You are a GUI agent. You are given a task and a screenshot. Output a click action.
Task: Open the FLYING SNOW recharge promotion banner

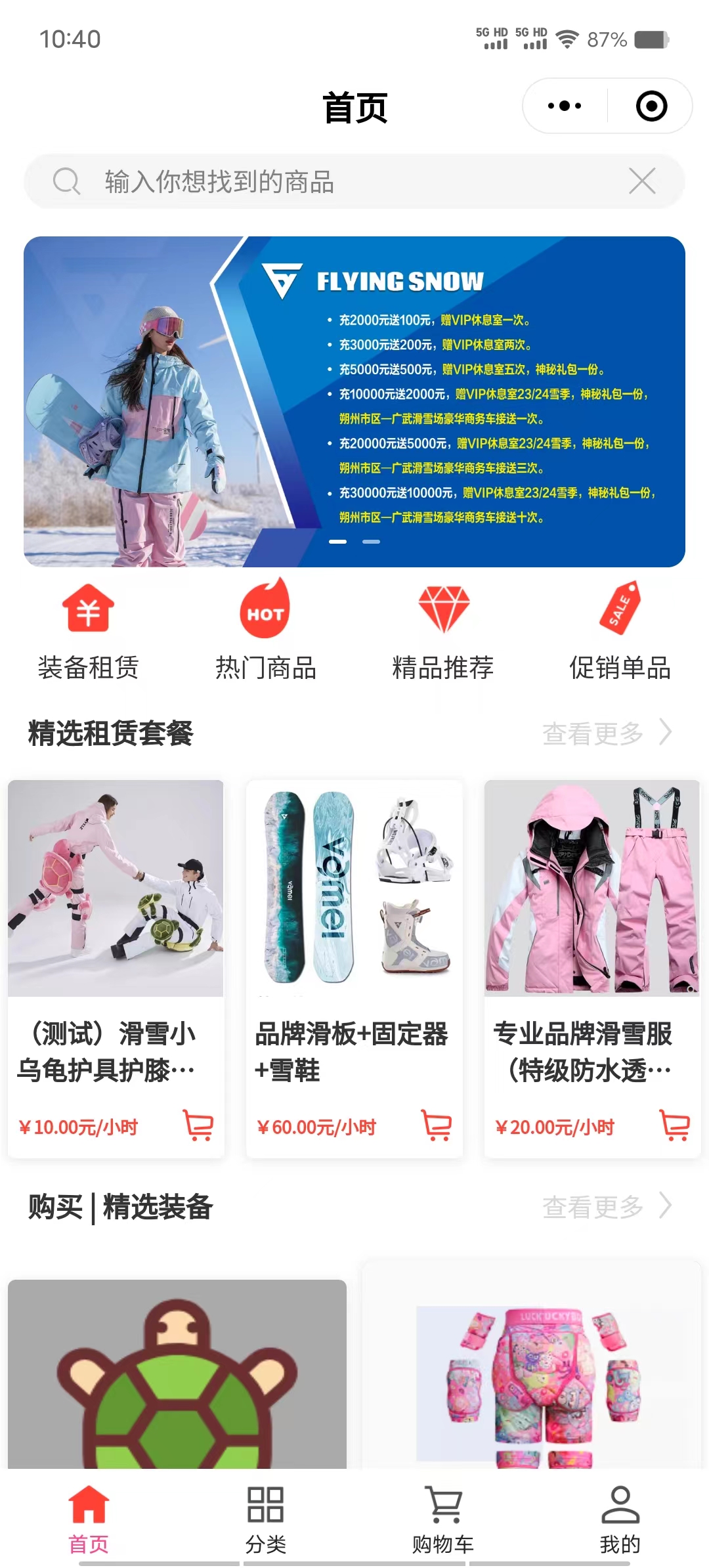354,401
